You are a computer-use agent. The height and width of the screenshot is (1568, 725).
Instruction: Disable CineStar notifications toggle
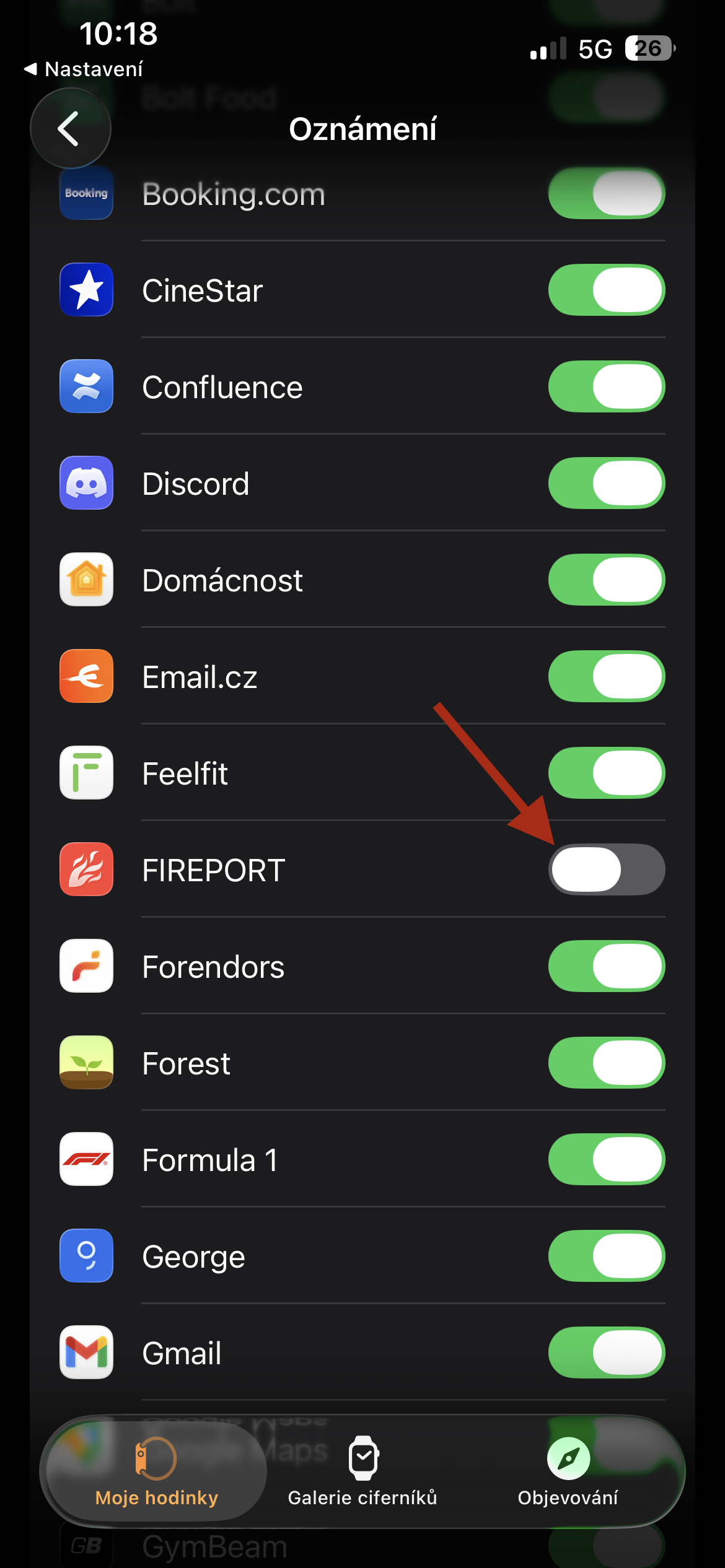(x=606, y=290)
